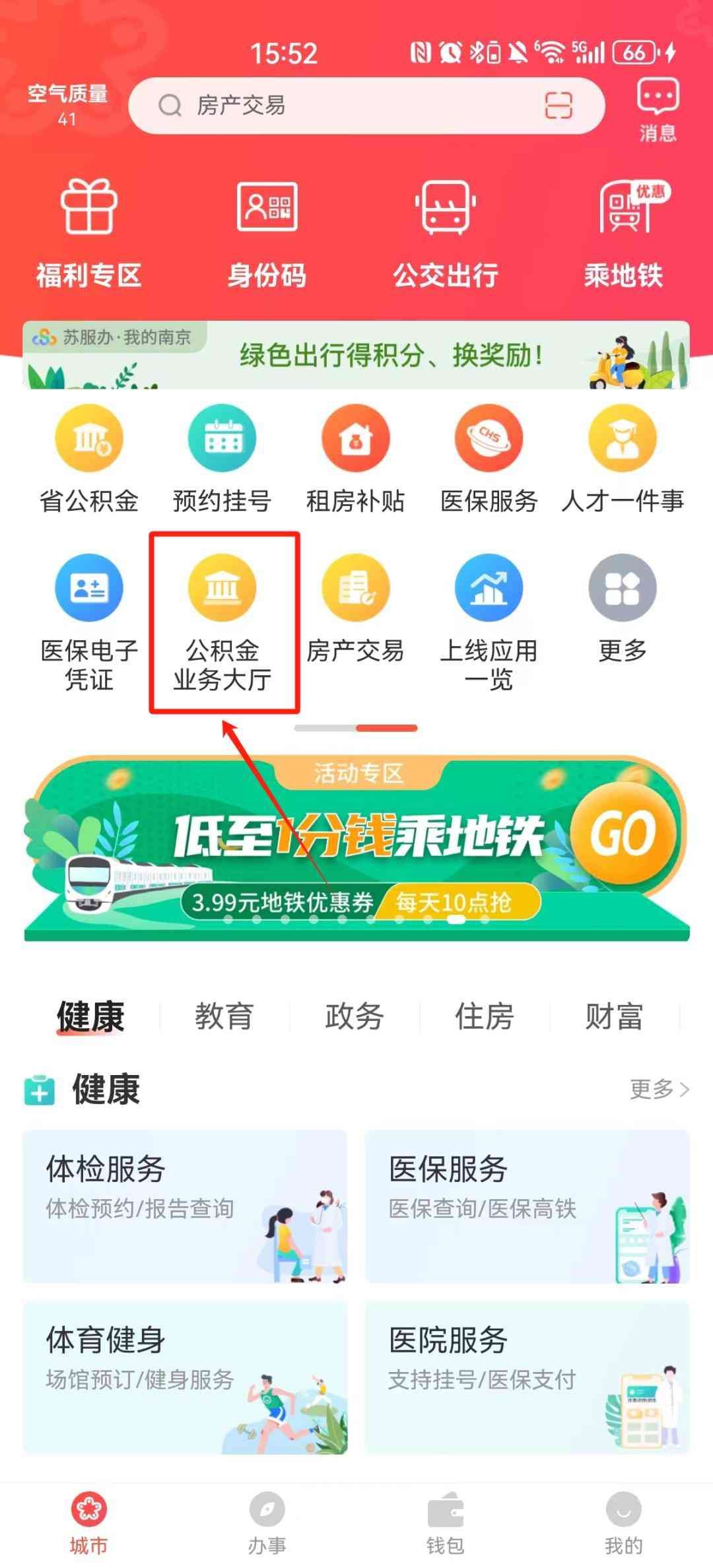
Task: Open 更多 link in 健康 section
Action: pyautogui.click(x=659, y=1089)
